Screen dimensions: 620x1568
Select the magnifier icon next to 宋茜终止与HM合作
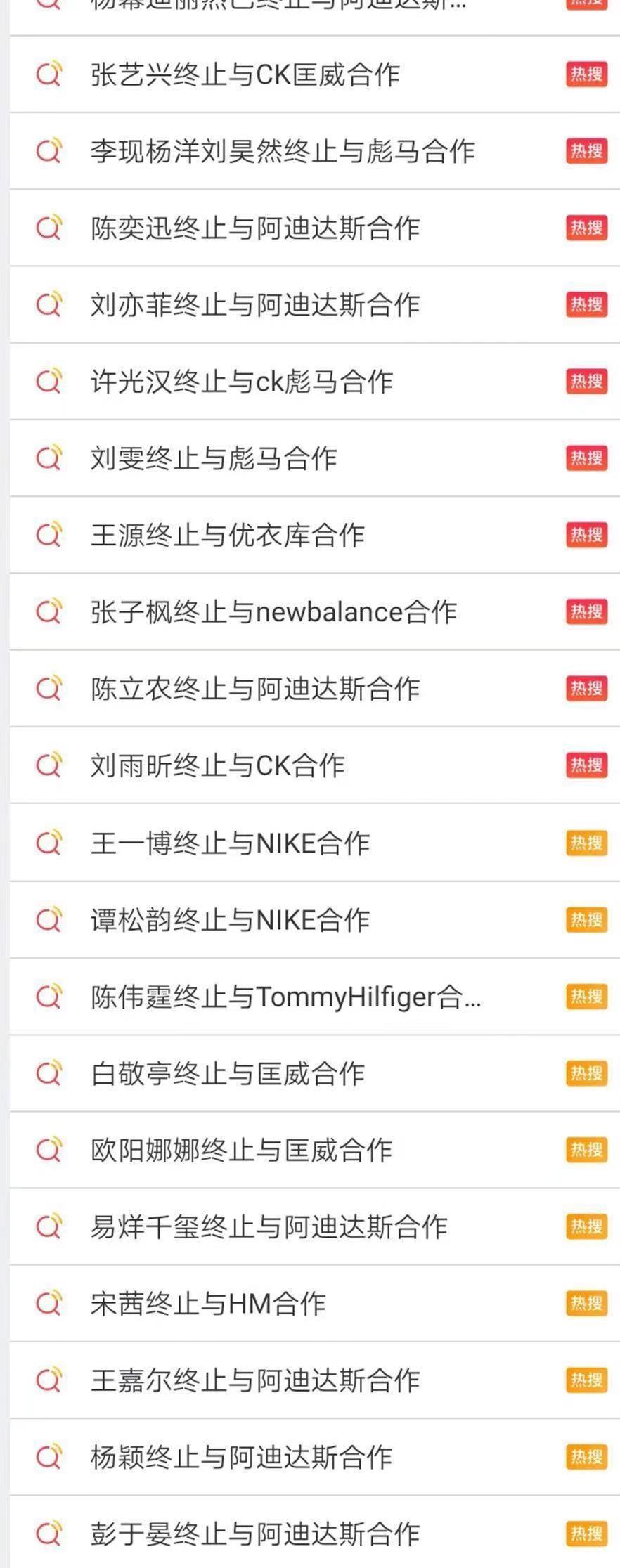click(49, 1303)
